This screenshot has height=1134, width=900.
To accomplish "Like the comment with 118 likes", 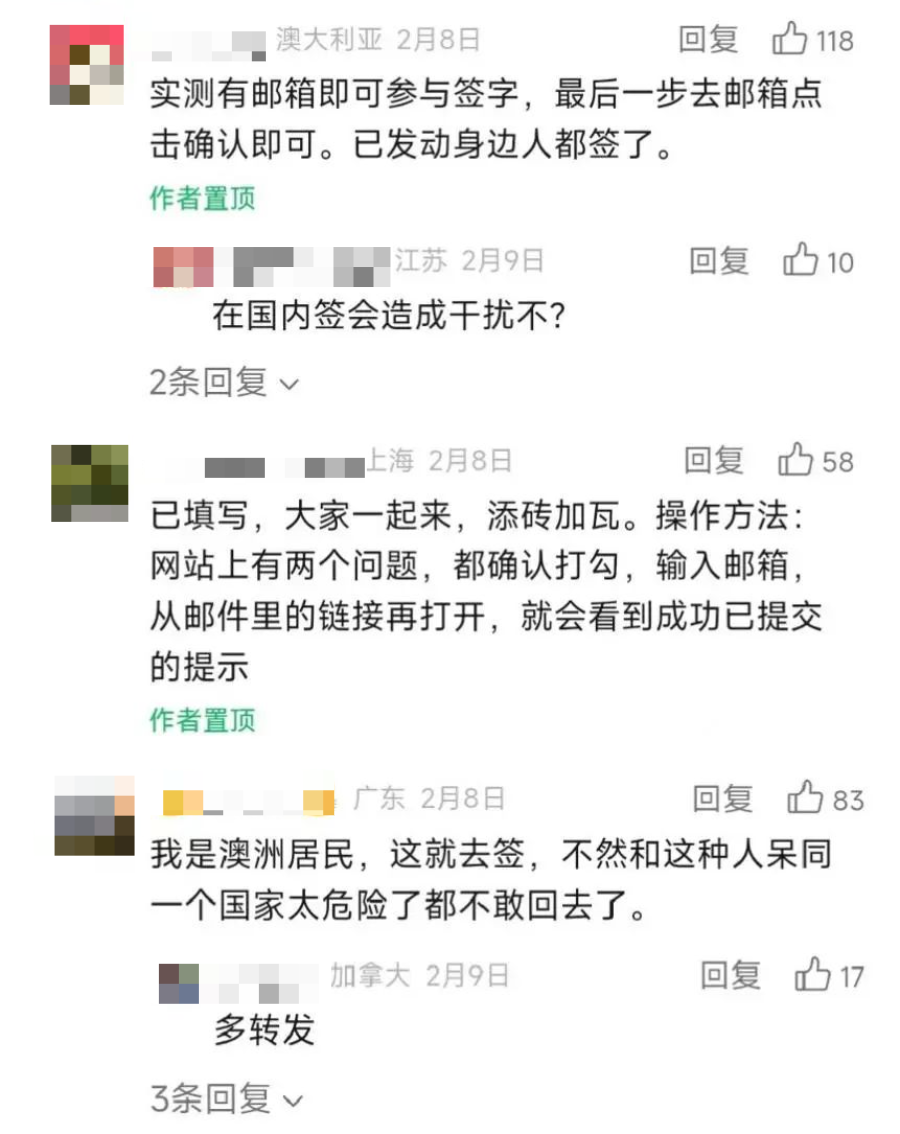I will 791,40.
